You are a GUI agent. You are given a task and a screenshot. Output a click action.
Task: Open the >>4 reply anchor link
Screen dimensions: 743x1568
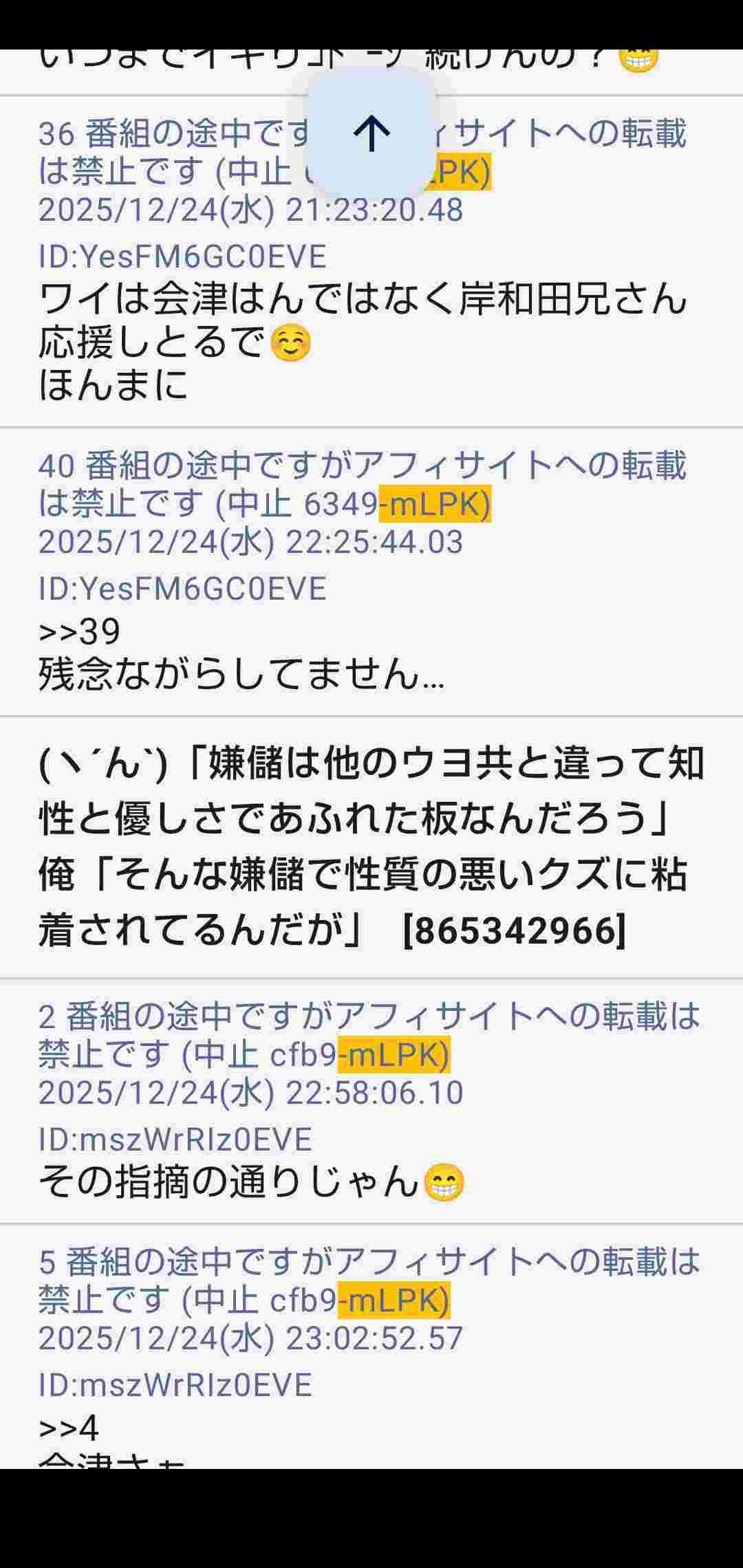(69, 1428)
